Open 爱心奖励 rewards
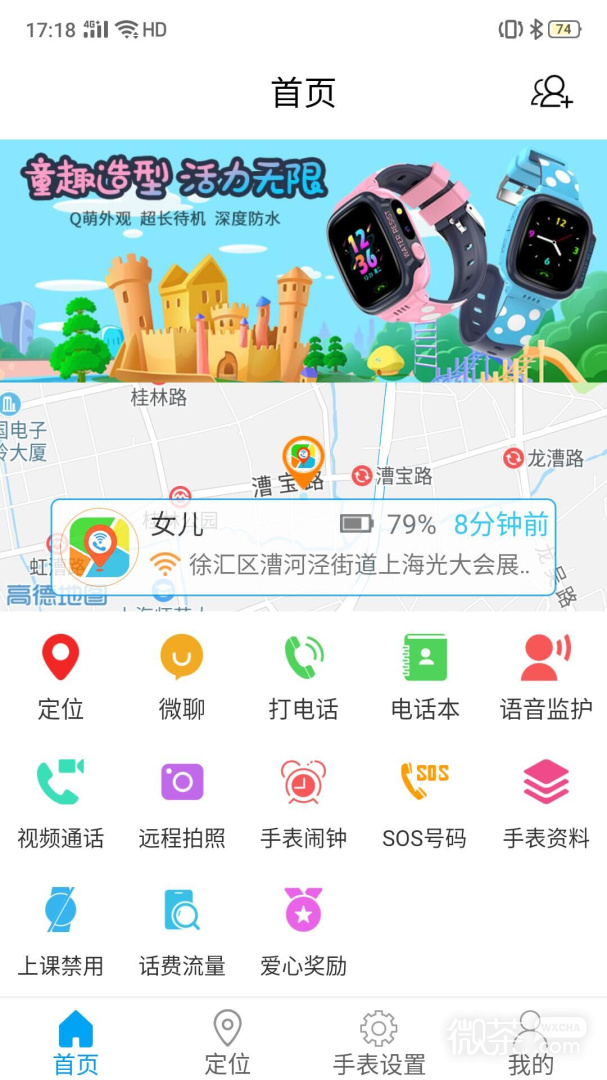The image size is (607, 1080). coord(303,933)
